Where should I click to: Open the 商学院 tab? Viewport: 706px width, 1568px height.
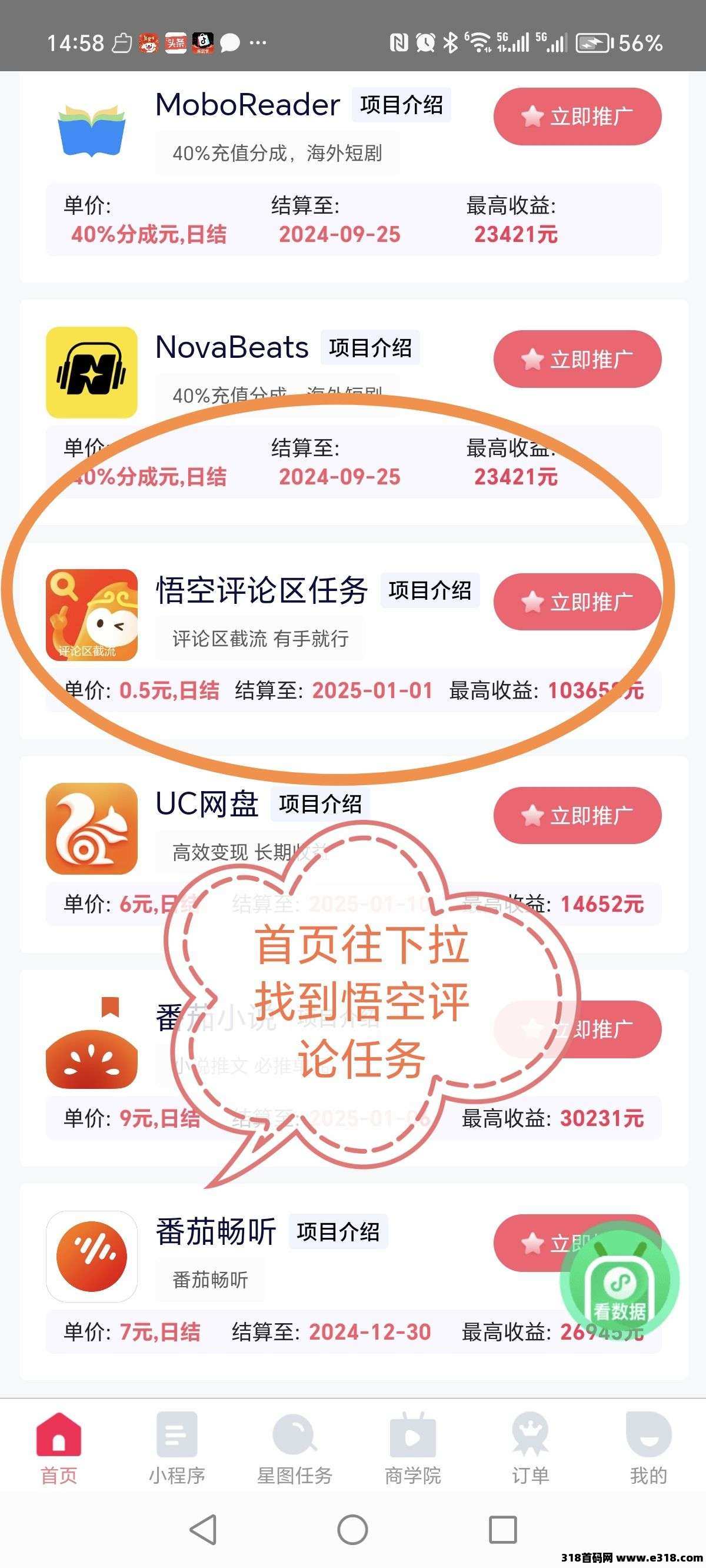click(x=412, y=1449)
